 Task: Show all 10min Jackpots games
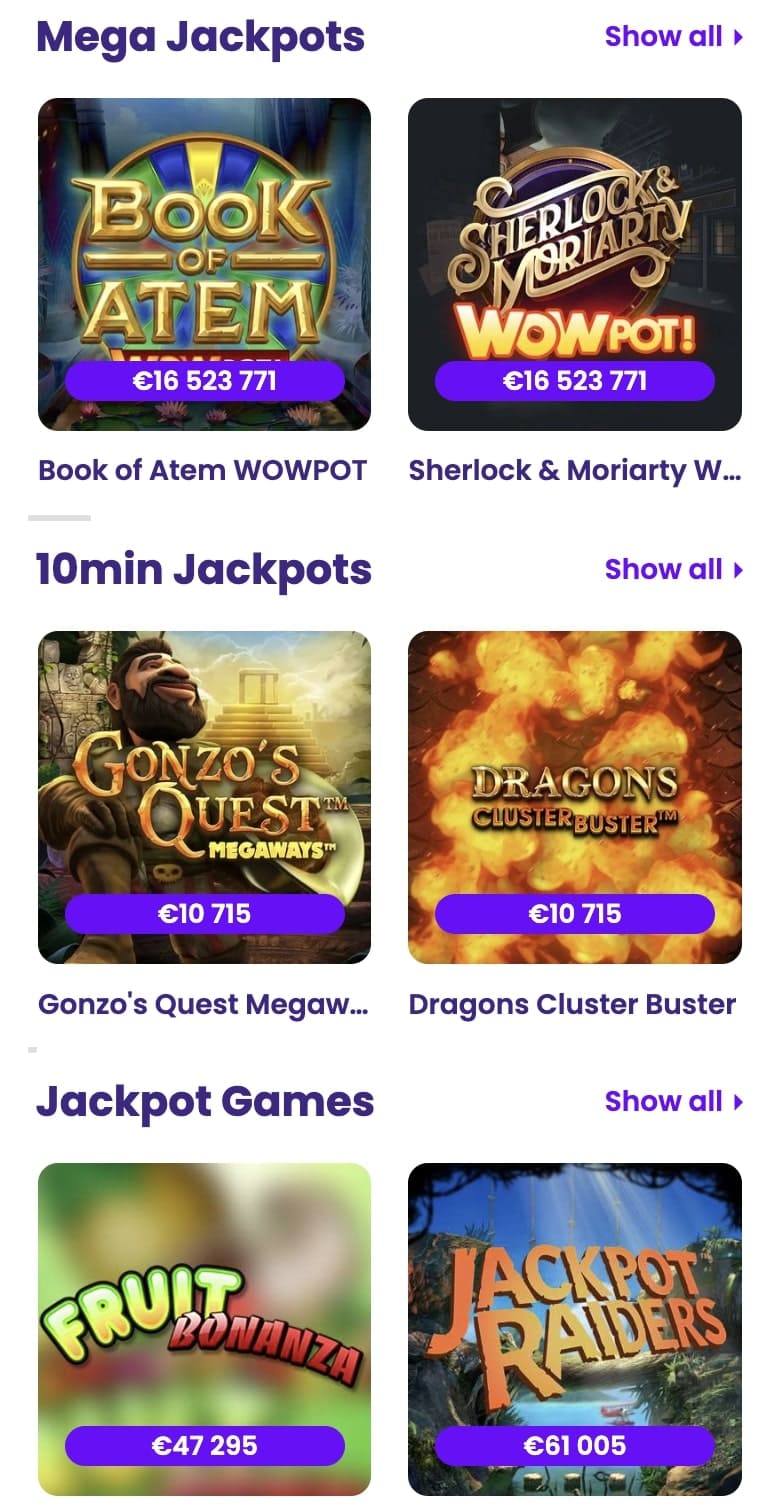coord(673,570)
